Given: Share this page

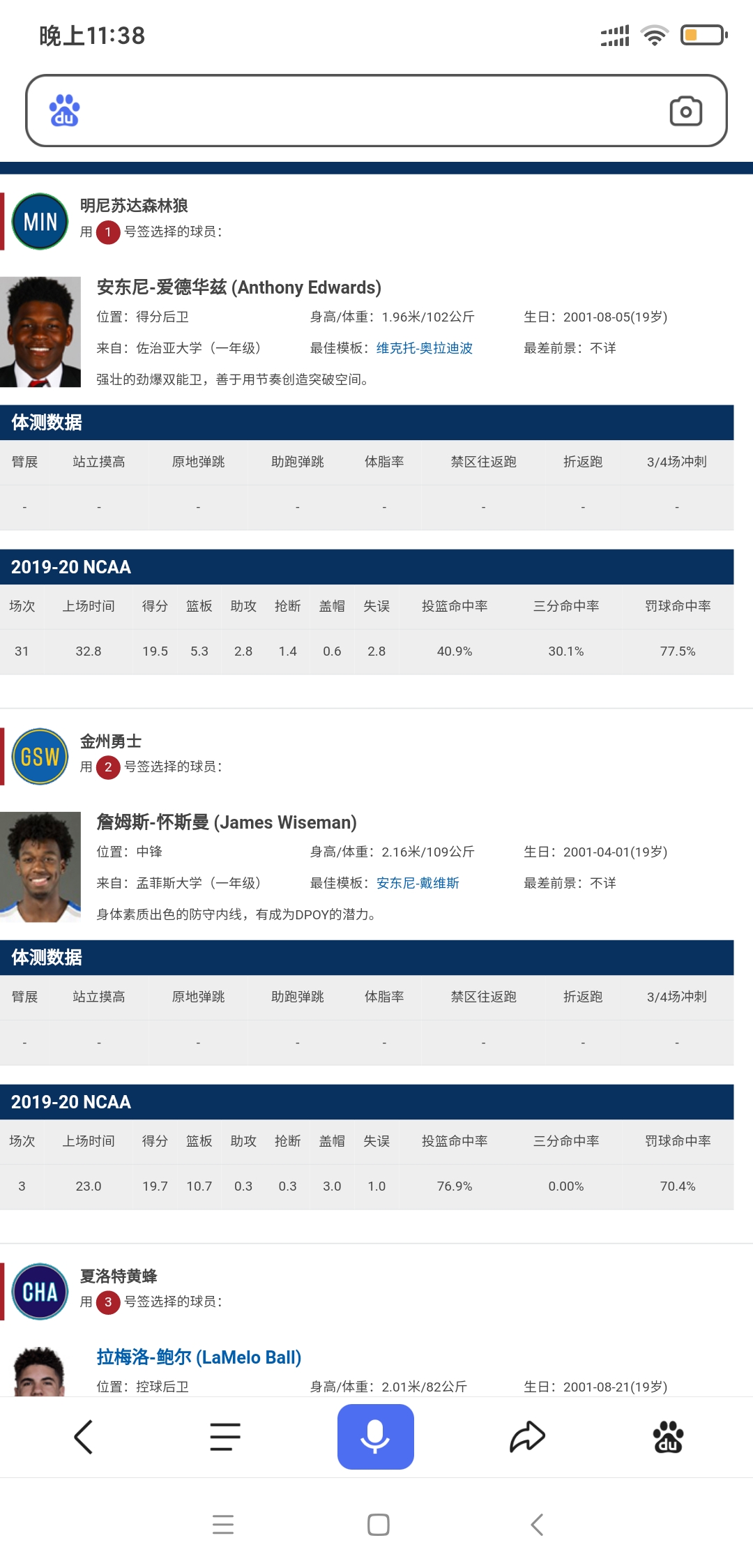Looking at the screenshot, I should [x=527, y=1437].
